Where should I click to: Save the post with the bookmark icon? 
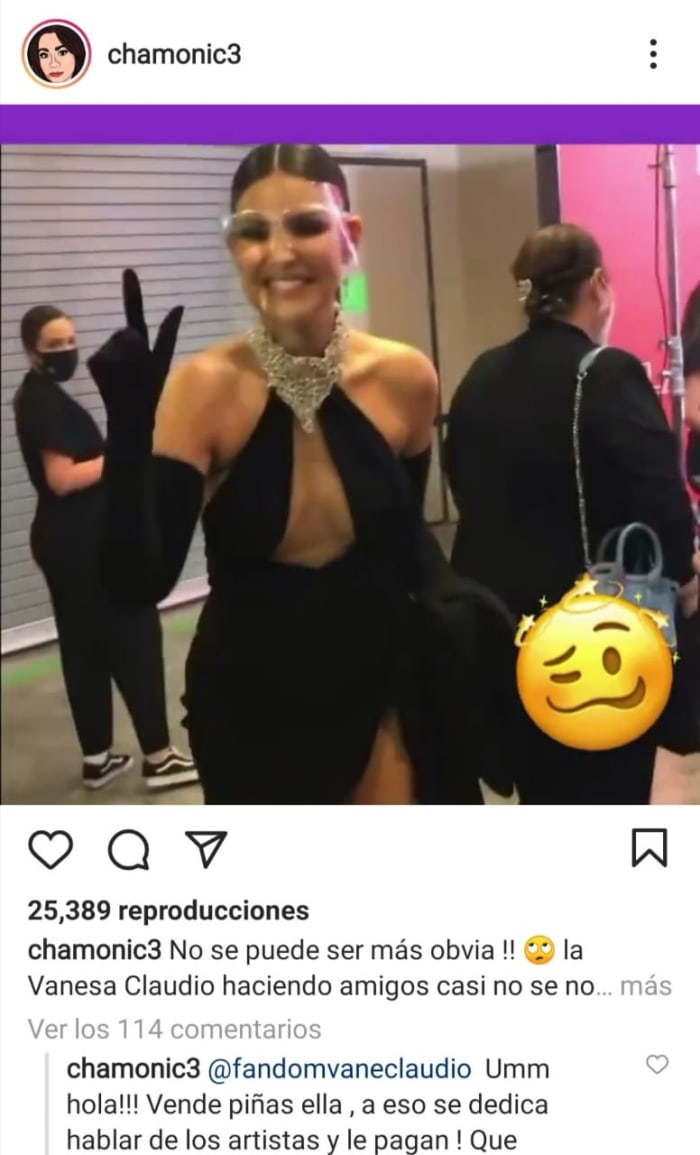(649, 849)
